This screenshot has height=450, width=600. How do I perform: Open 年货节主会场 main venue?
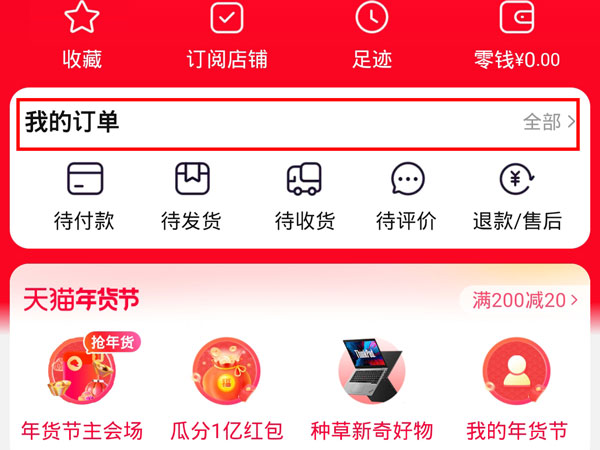click(x=82, y=390)
